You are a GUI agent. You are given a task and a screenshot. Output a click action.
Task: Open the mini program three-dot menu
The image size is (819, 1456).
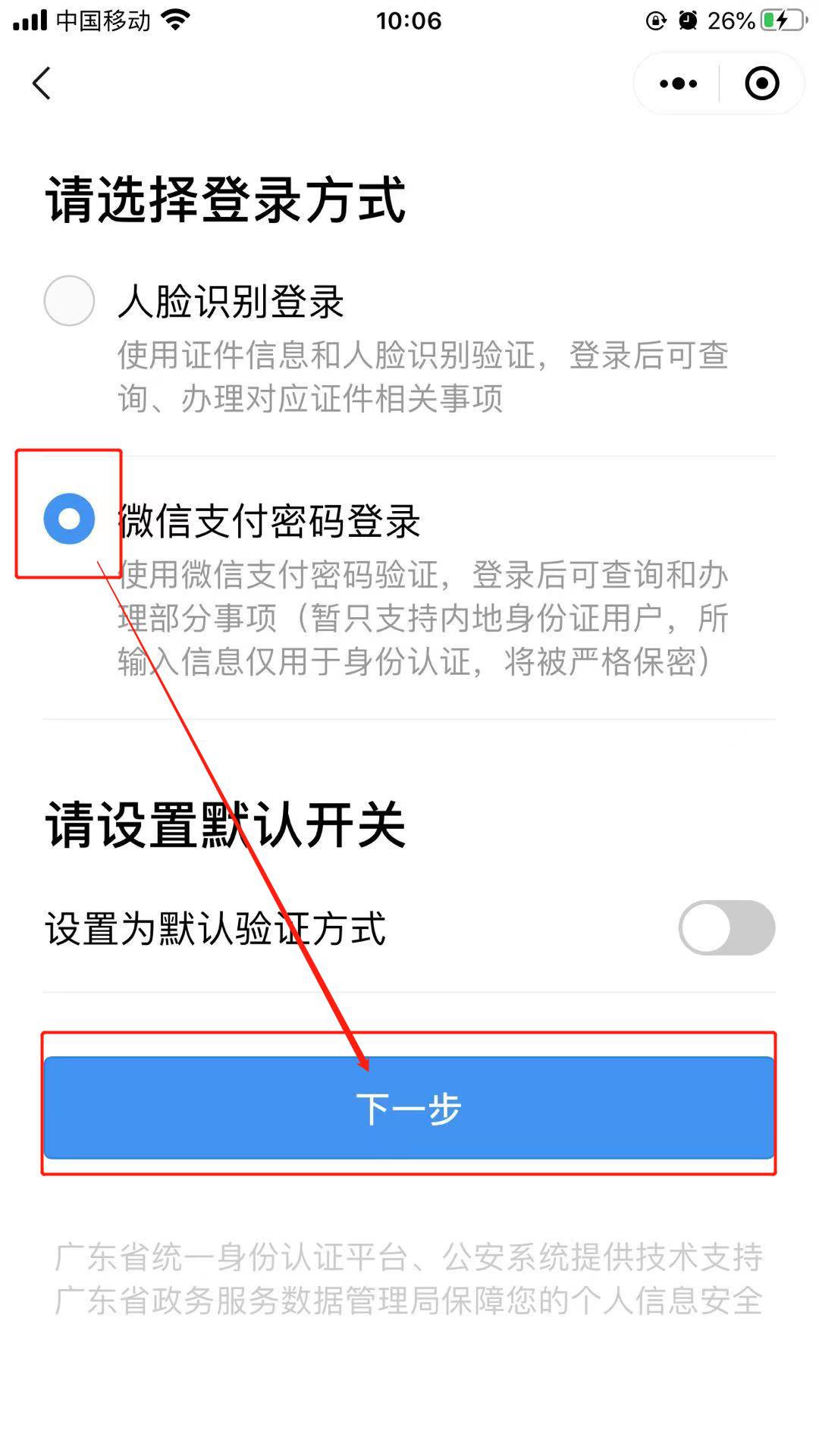(x=678, y=83)
